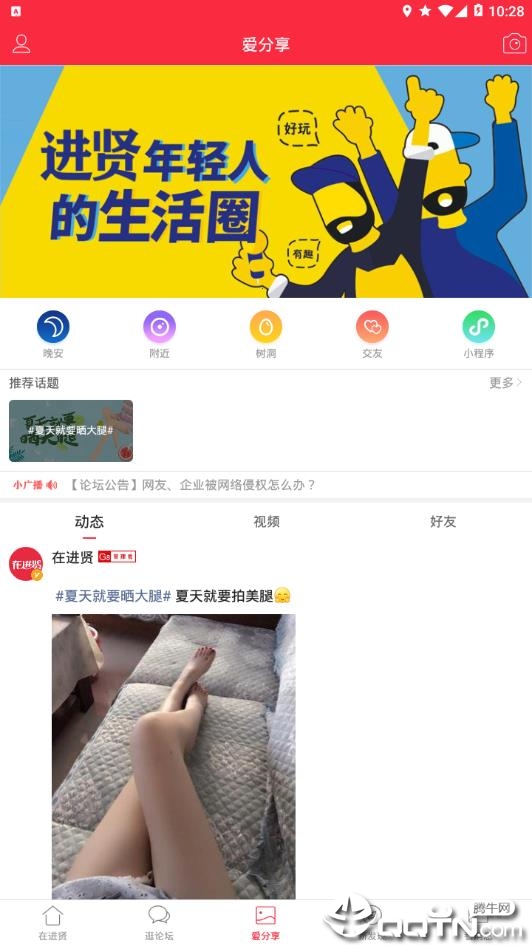This screenshot has height=946, width=532.
Task: Switch to the 好友 tab
Action: point(443,522)
